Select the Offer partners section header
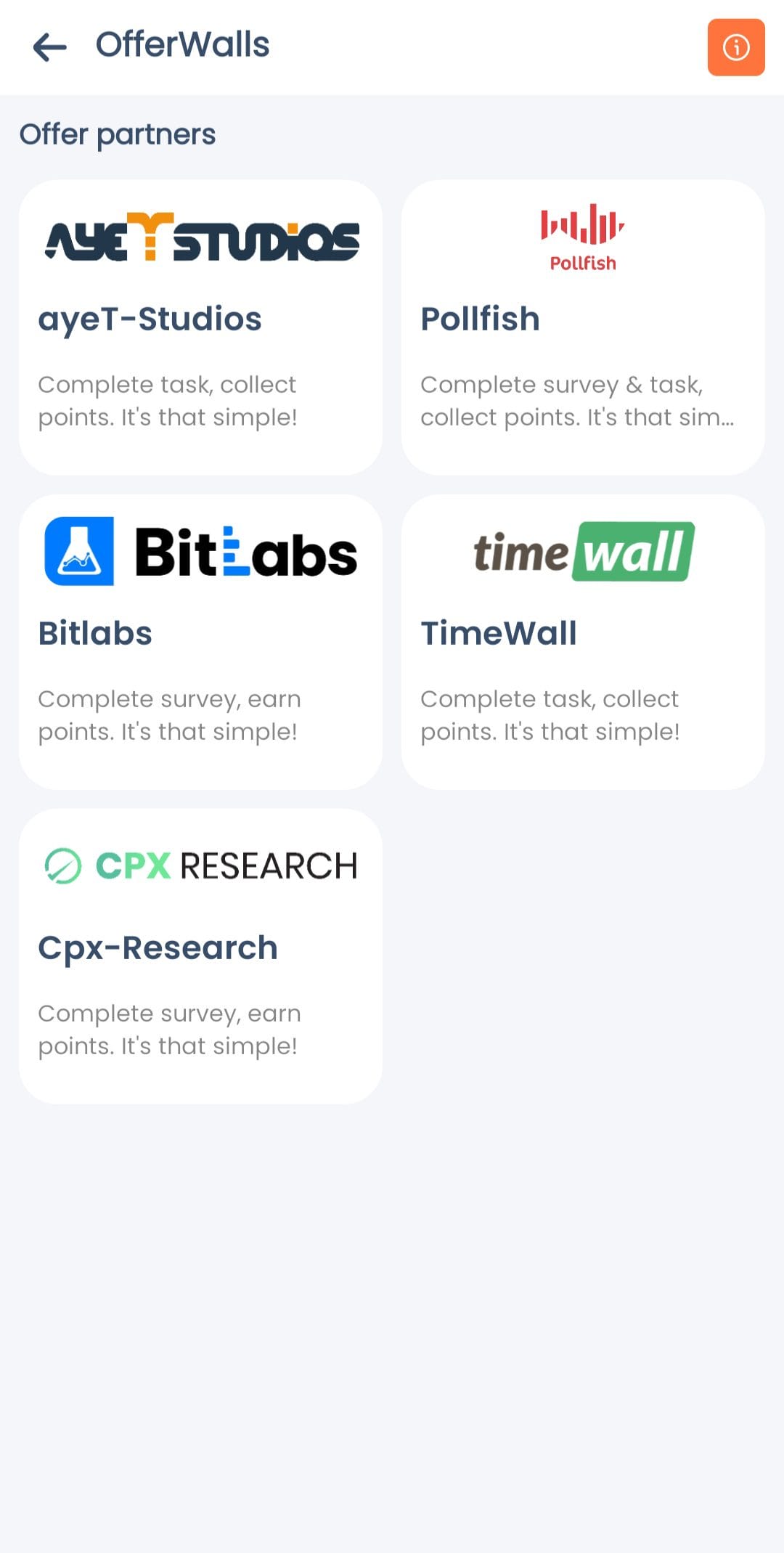 (118, 134)
